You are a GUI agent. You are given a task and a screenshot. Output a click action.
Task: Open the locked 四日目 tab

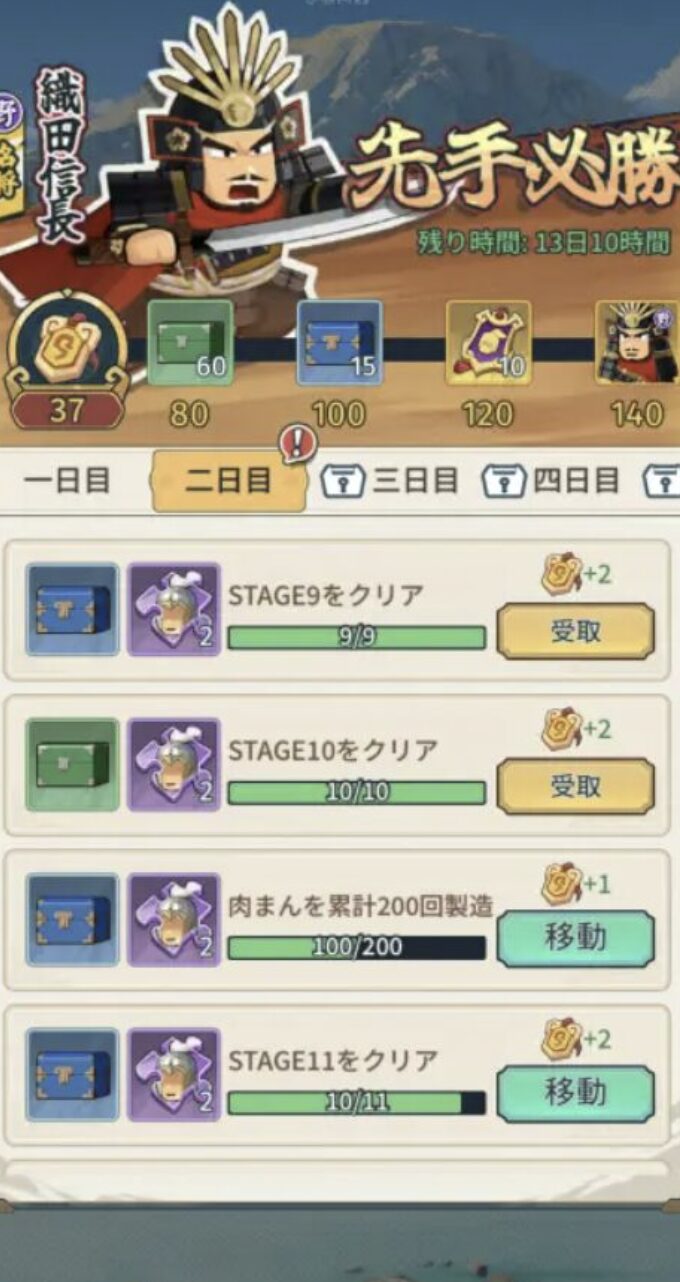pos(550,481)
